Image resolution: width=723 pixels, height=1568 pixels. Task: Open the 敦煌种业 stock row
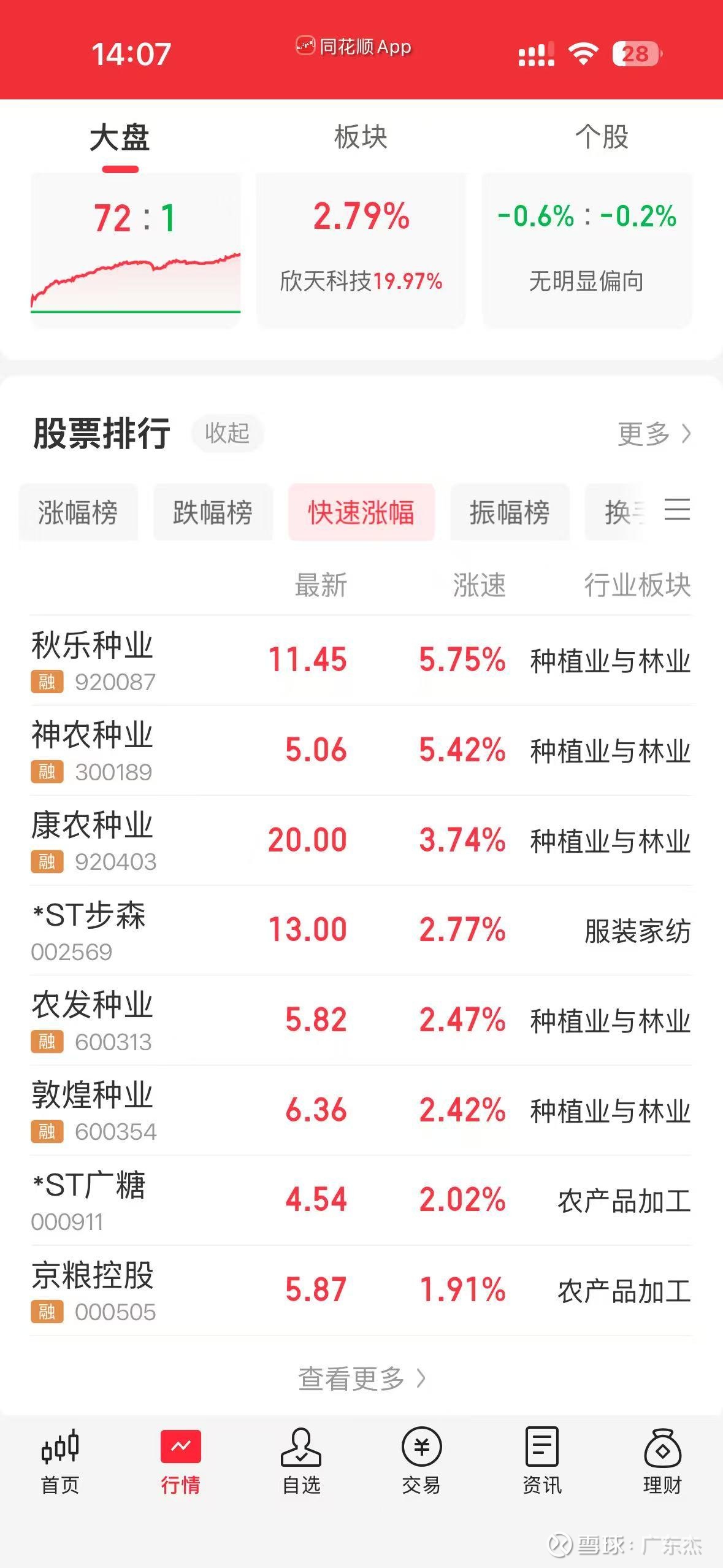[361, 1110]
